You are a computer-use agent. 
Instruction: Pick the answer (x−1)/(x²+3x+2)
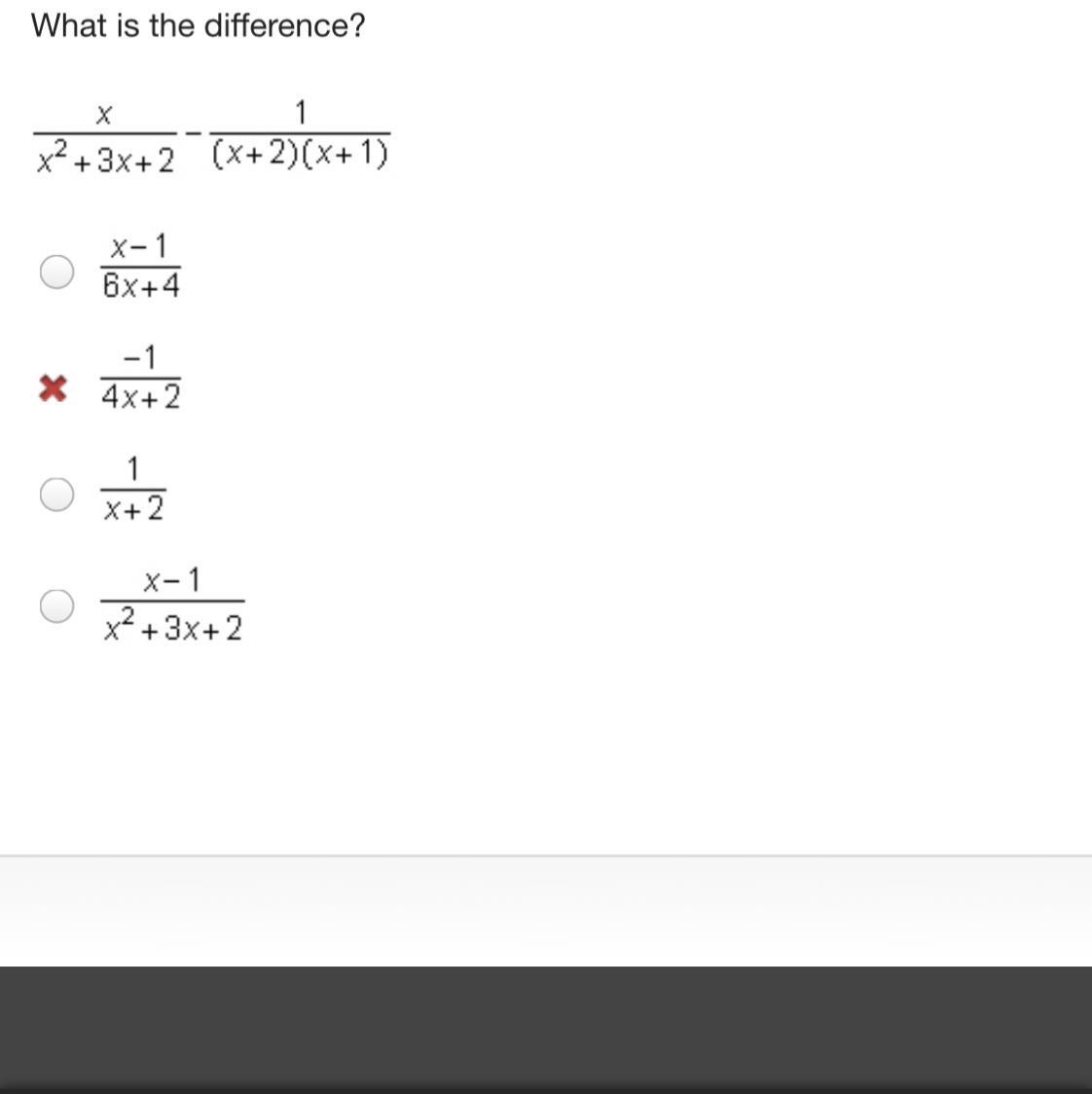pyautogui.click(x=56, y=604)
